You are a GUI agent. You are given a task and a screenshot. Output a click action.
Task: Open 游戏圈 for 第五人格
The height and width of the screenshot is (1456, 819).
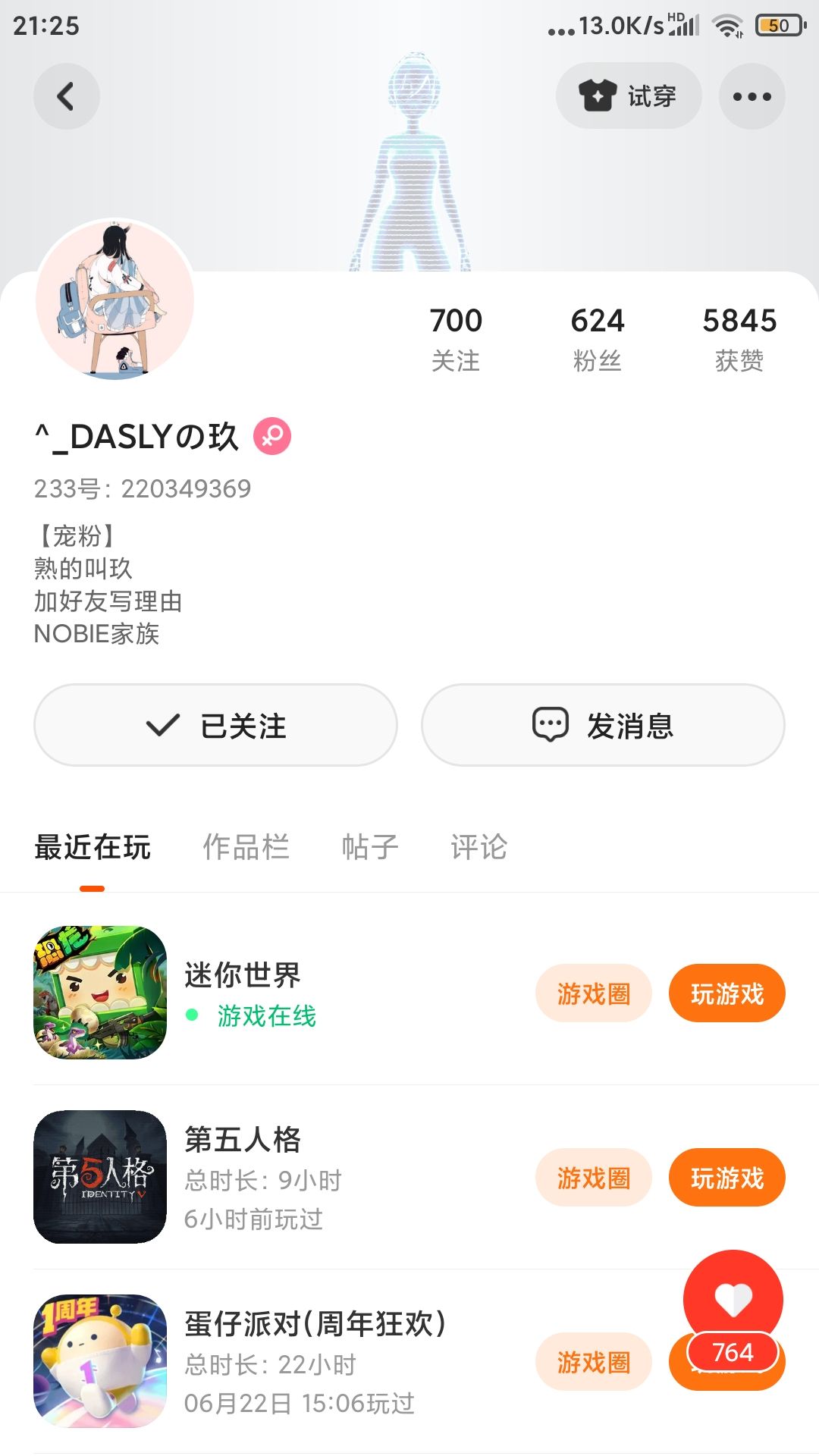(x=593, y=1178)
